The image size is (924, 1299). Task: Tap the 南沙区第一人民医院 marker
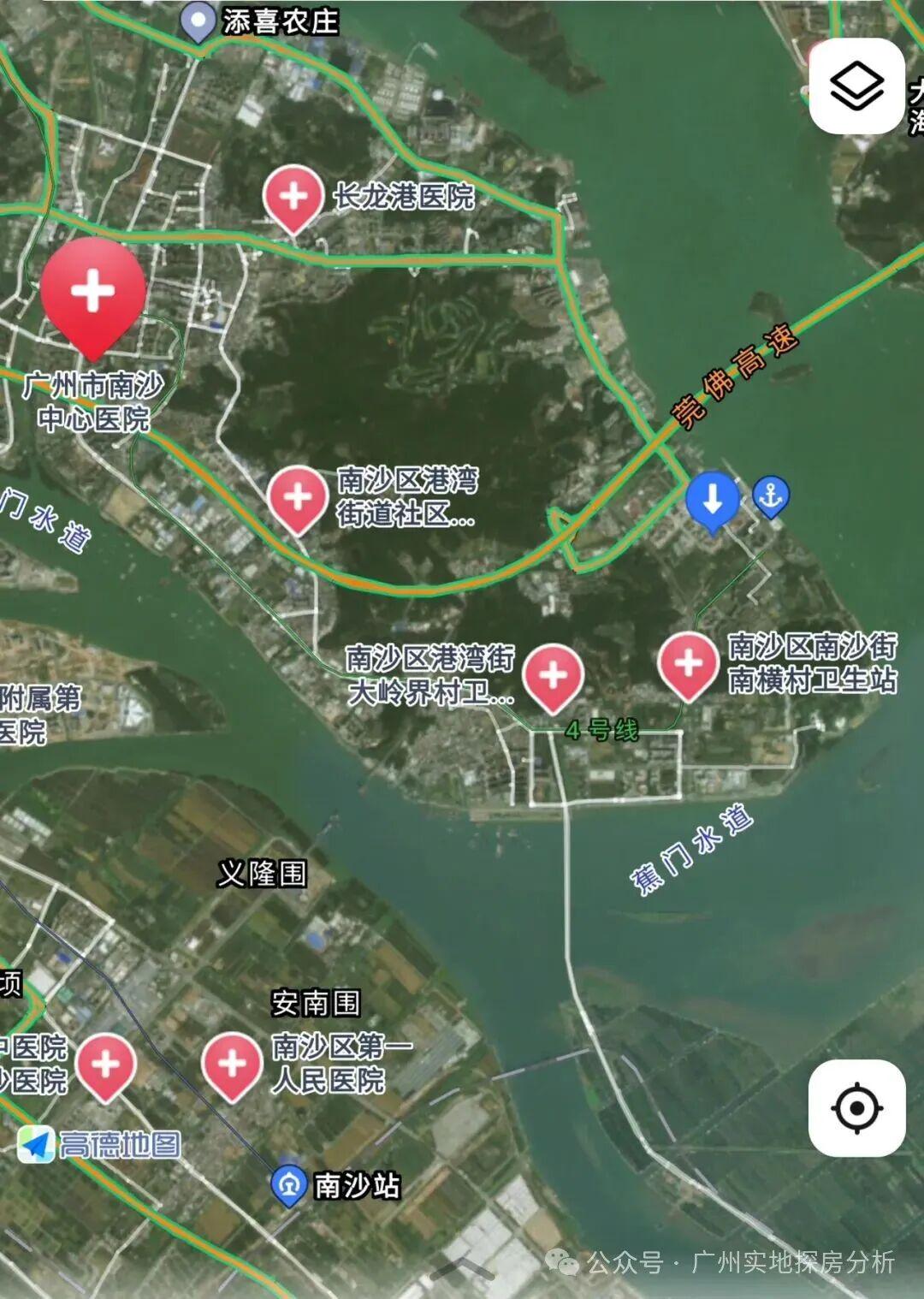[x=231, y=1065]
